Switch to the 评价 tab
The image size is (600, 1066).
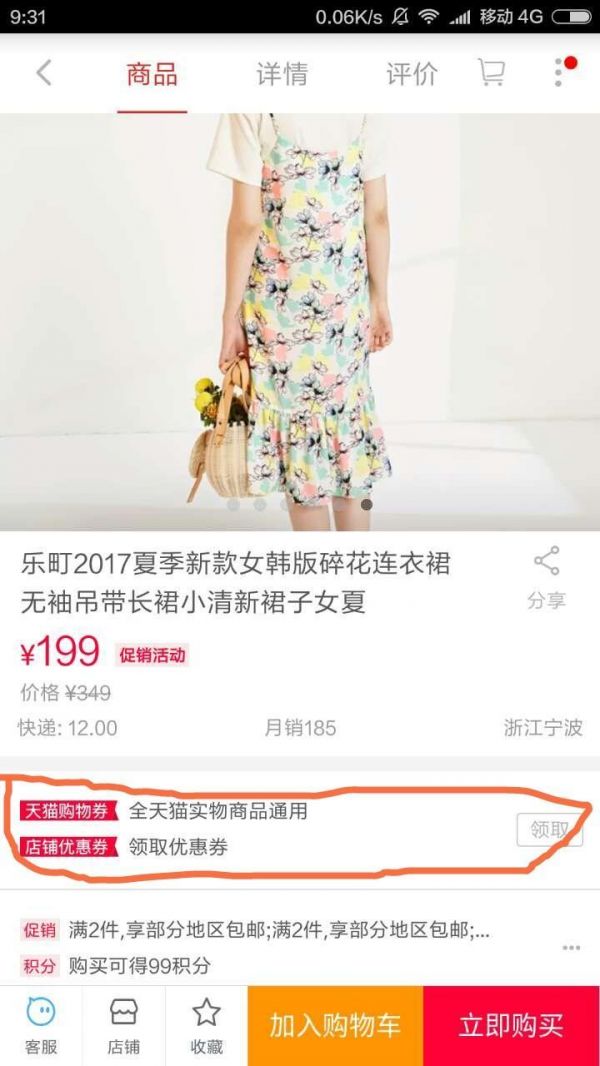[411, 74]
